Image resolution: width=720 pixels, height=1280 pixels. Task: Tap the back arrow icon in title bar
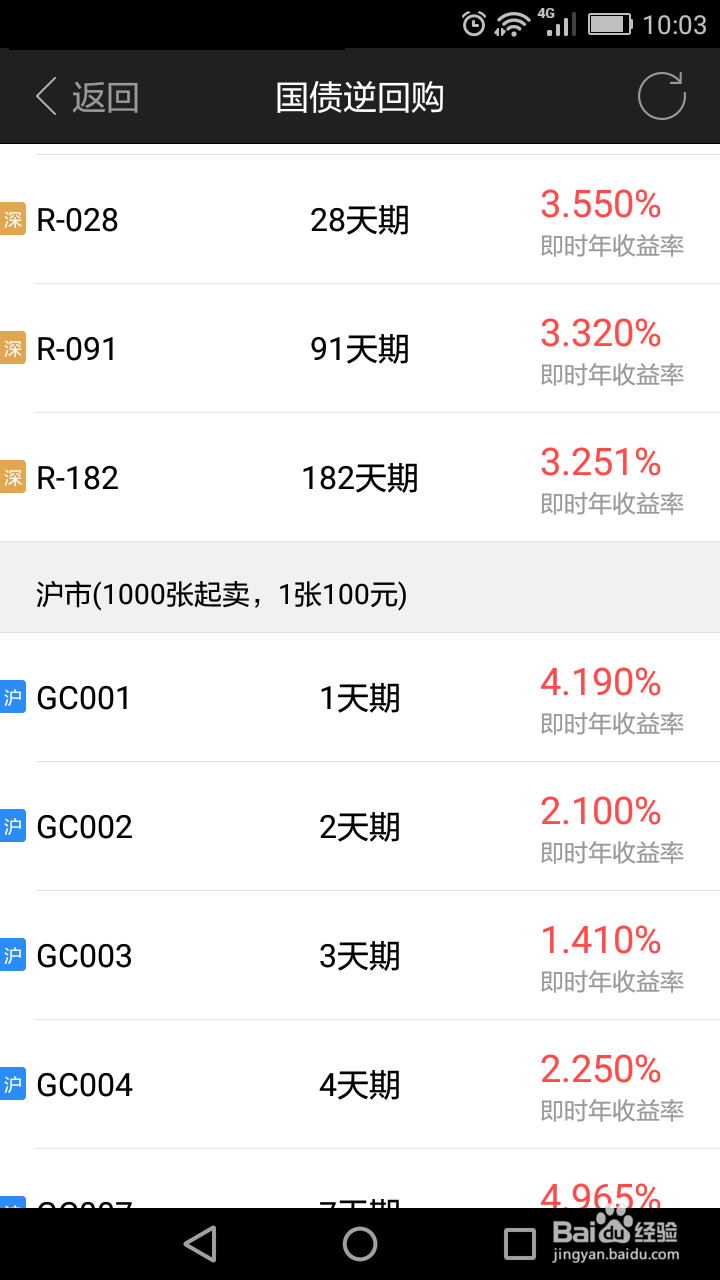click(44, 96)
